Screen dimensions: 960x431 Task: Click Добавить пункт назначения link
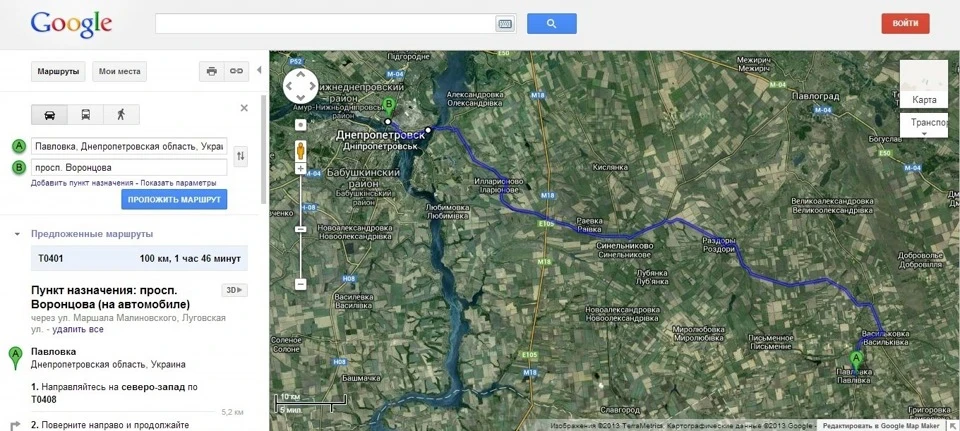[82, 183]
